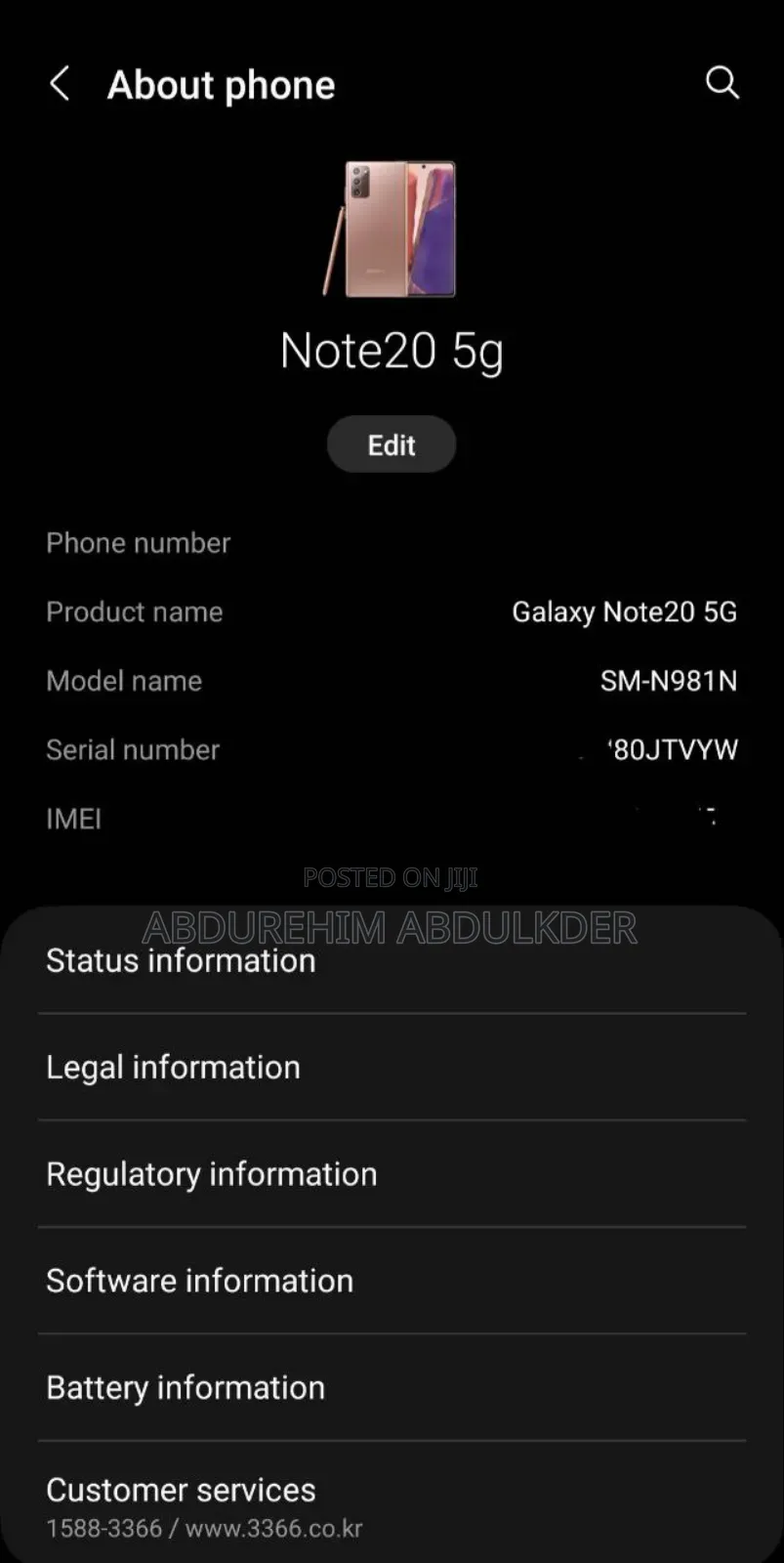Tap the Product name Galaxy Note20 5G row
The height and width of the screenshot is (1563, 784).
point(391,612)
